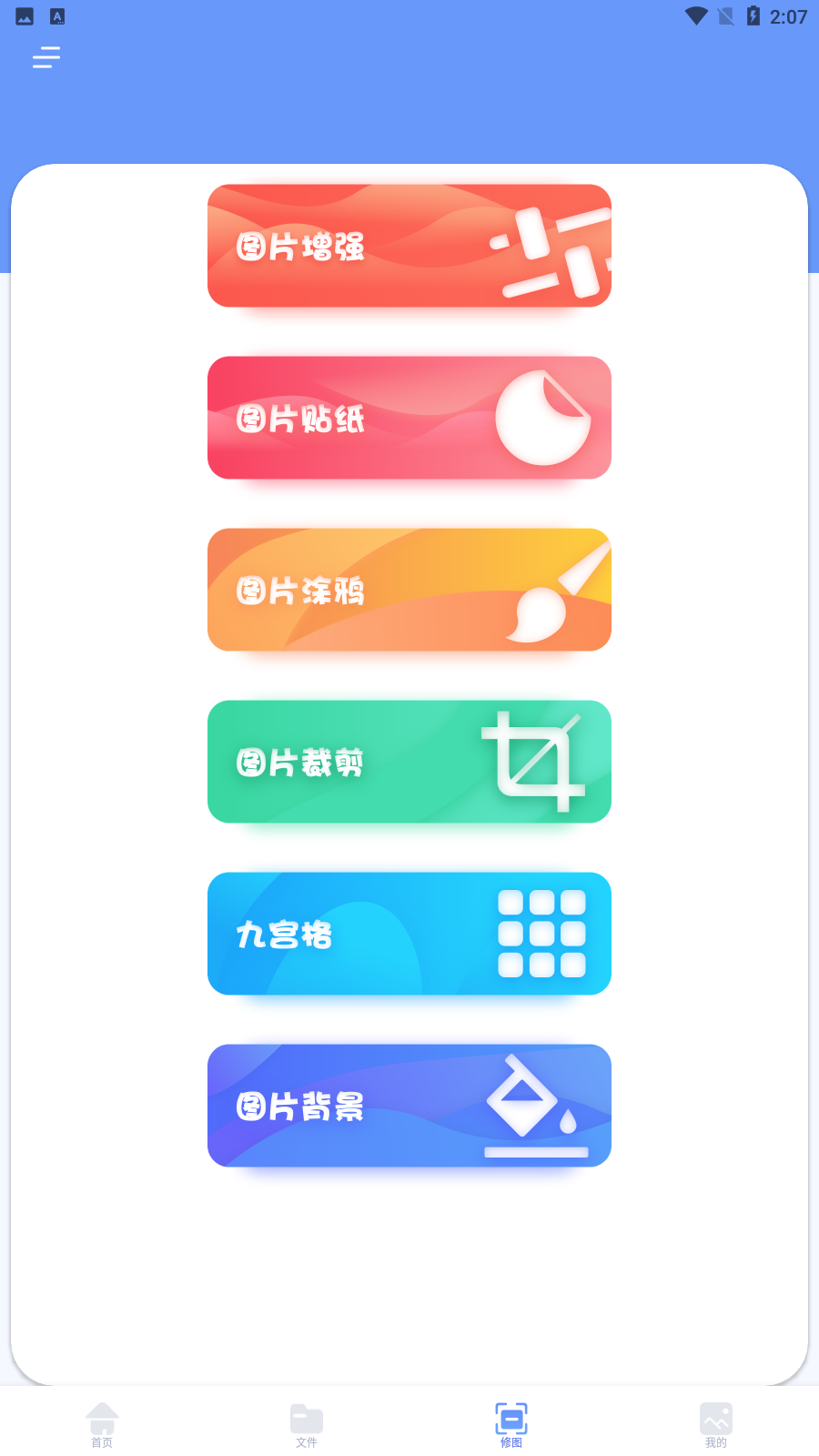Tap the 修图 tab
Viewport: 819px width, 1456px height.
click(511, 1424)
